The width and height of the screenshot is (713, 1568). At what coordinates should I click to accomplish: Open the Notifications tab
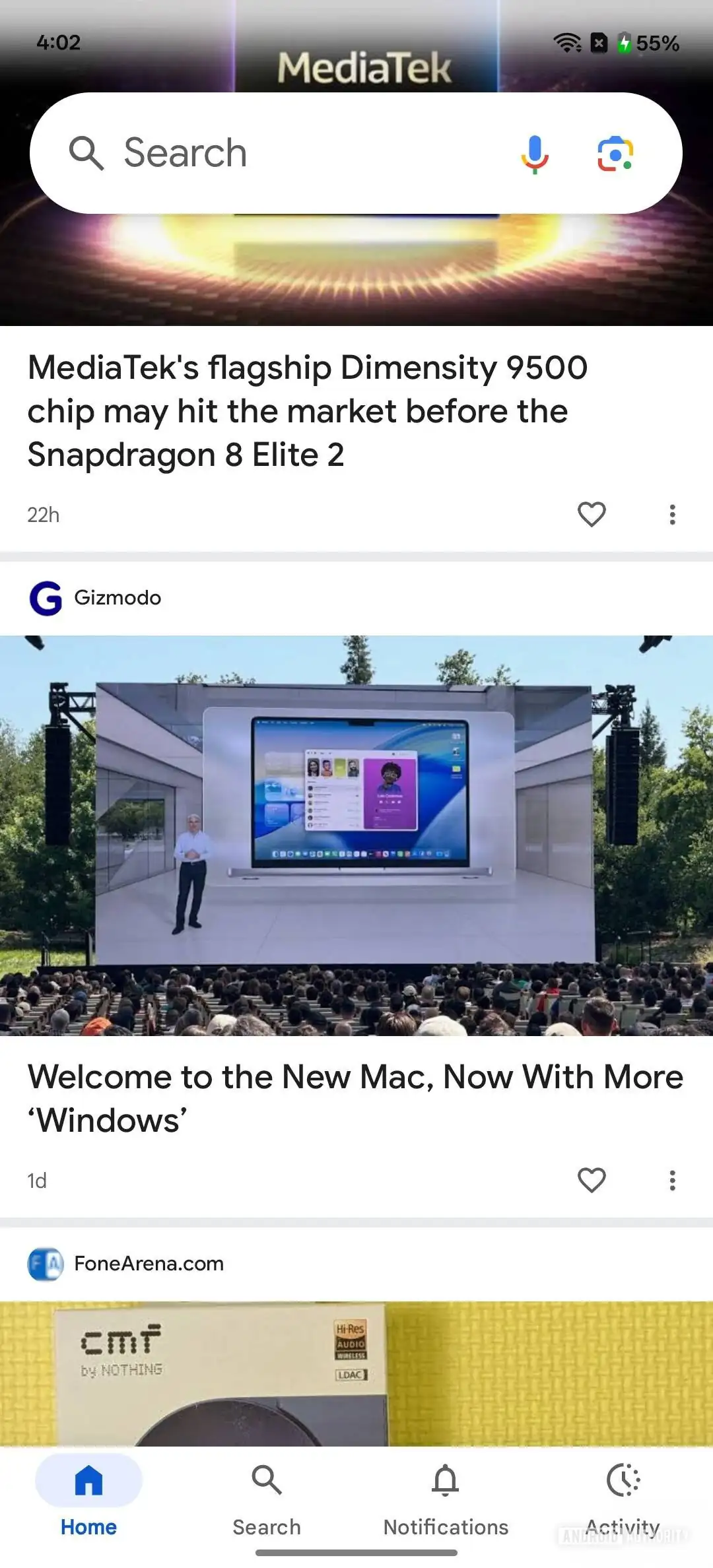(446, 1497)
